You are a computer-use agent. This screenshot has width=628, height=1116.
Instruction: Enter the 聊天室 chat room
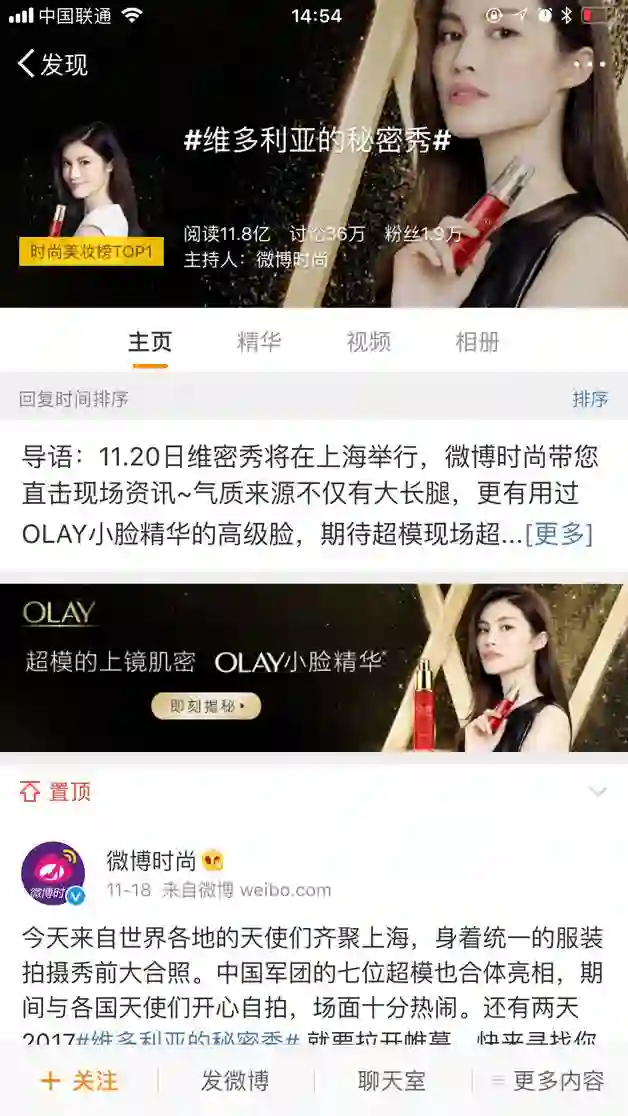click(392, 1081)
